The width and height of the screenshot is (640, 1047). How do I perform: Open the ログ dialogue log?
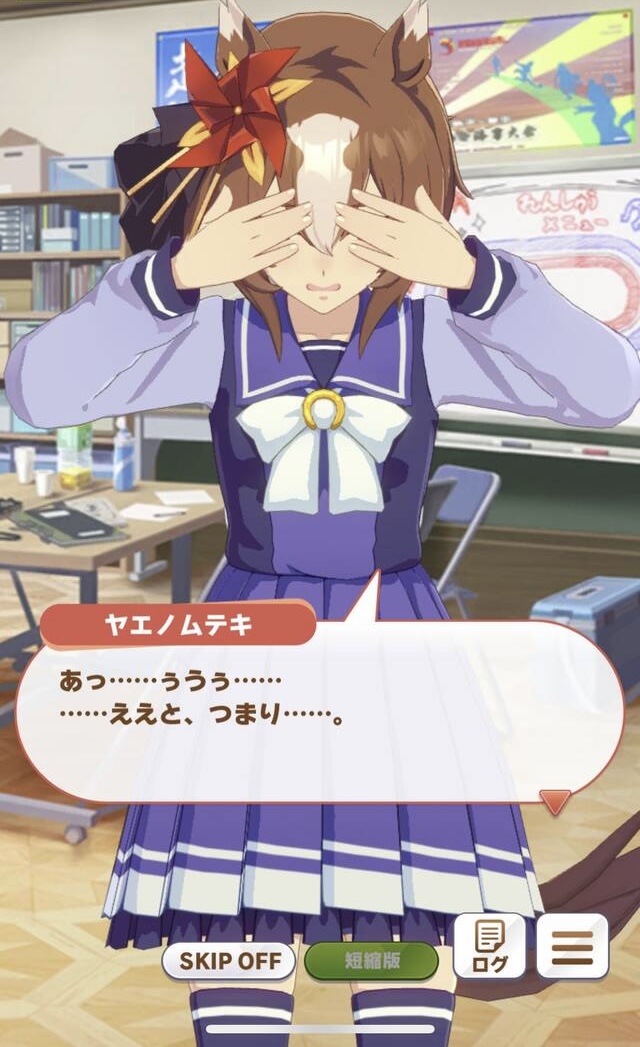(489, 947)
